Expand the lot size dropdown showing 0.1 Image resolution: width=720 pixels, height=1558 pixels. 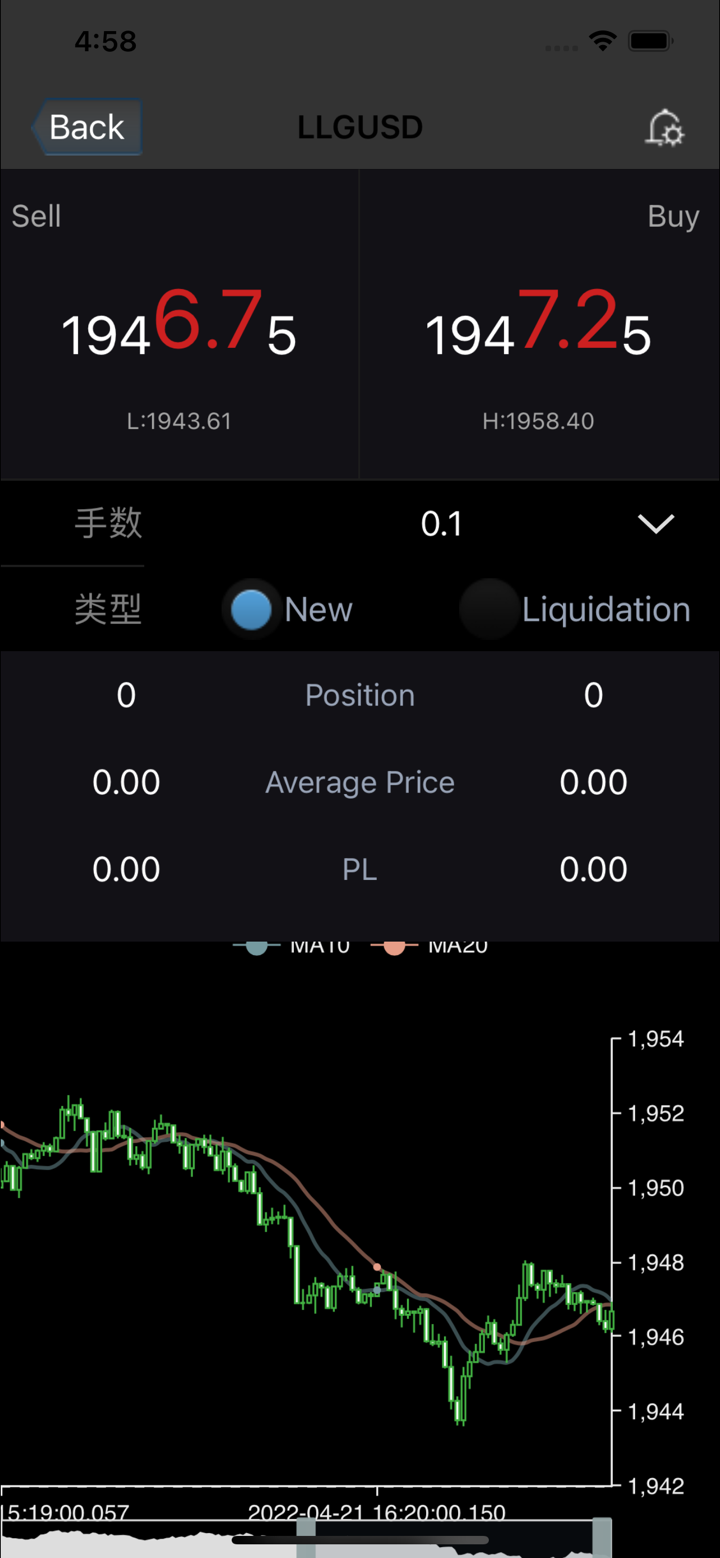click(x=655, y=524)
